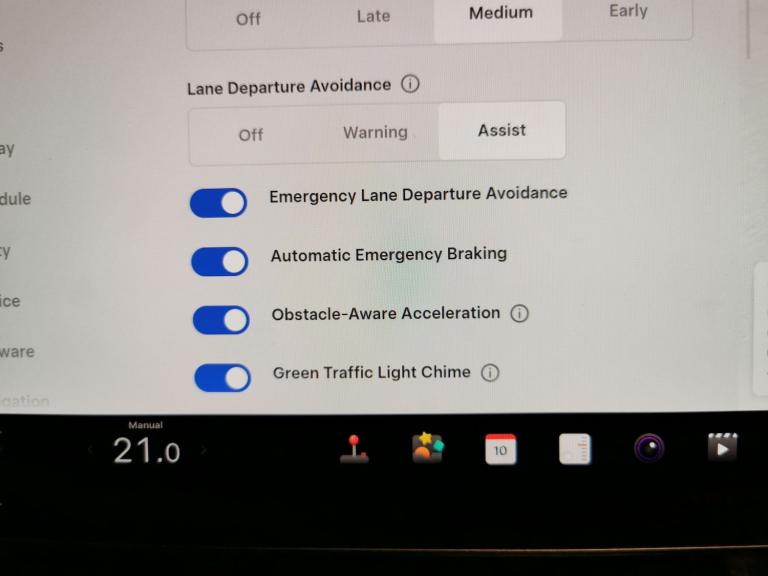Select Assist for Lane Departure Avoidance
The image size is (768, 576).
(501, 130)
